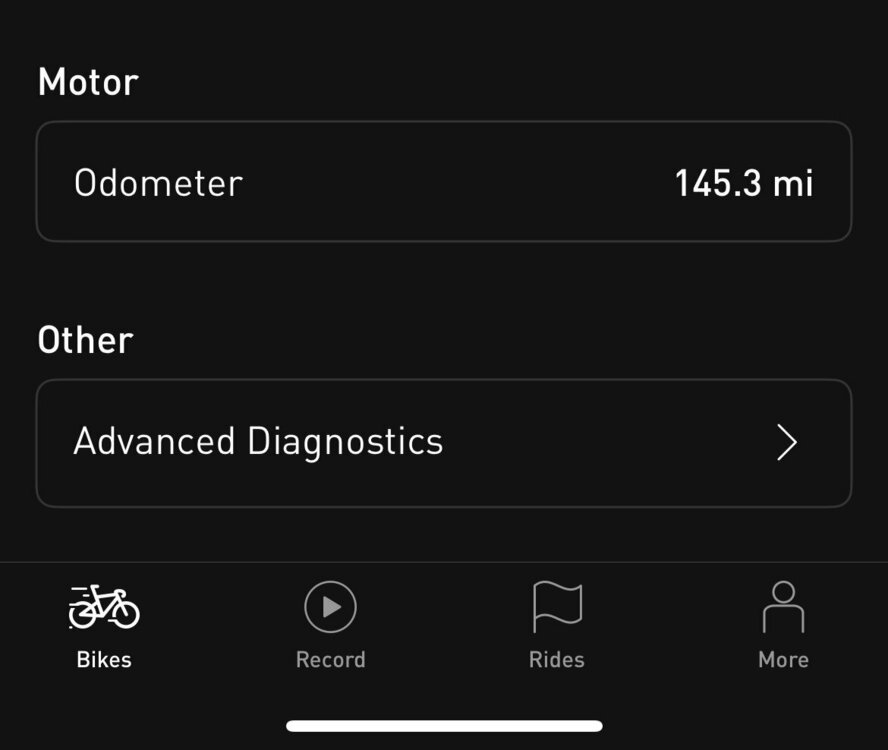Open Advanced Diagnostics

click(x=443, y=442)
